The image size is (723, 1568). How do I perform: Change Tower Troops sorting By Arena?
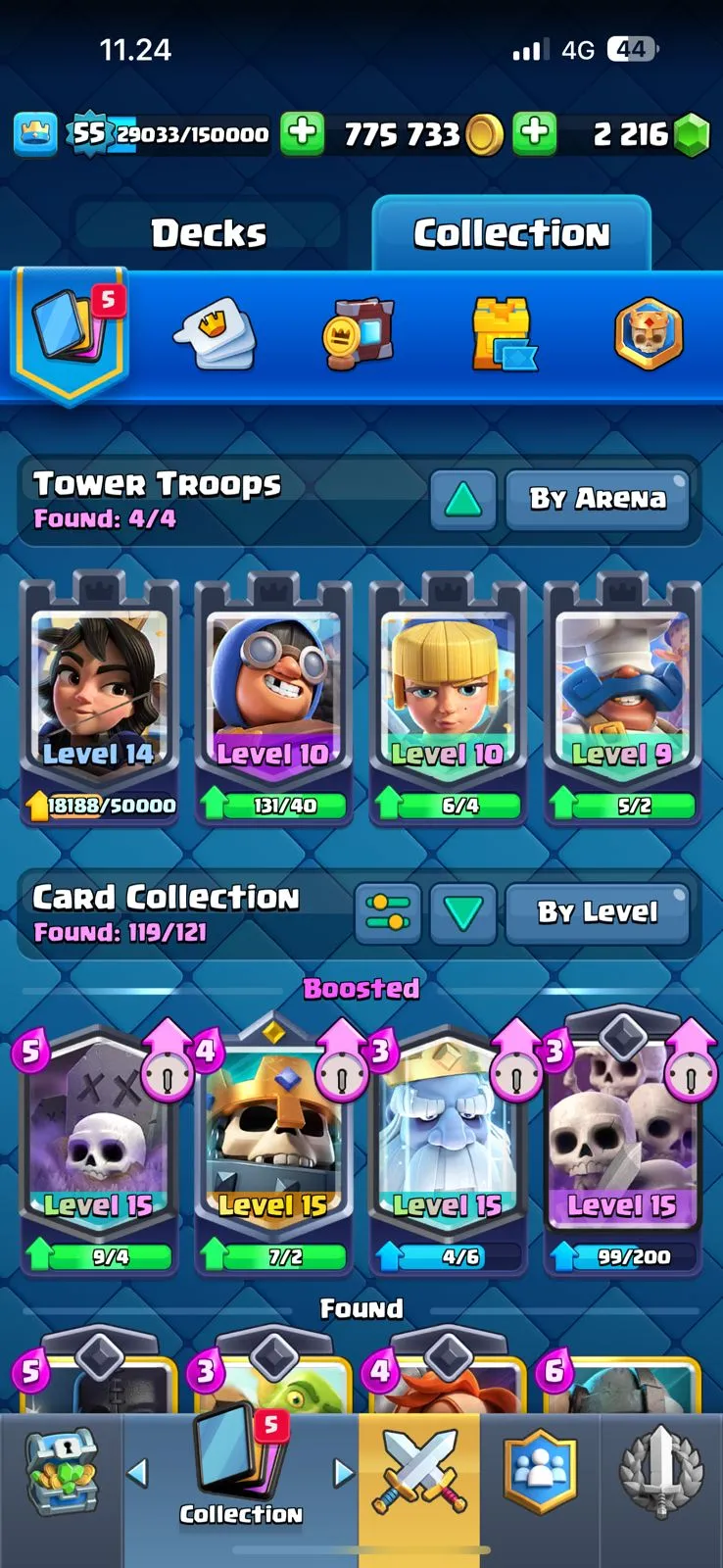pos(598,499)
